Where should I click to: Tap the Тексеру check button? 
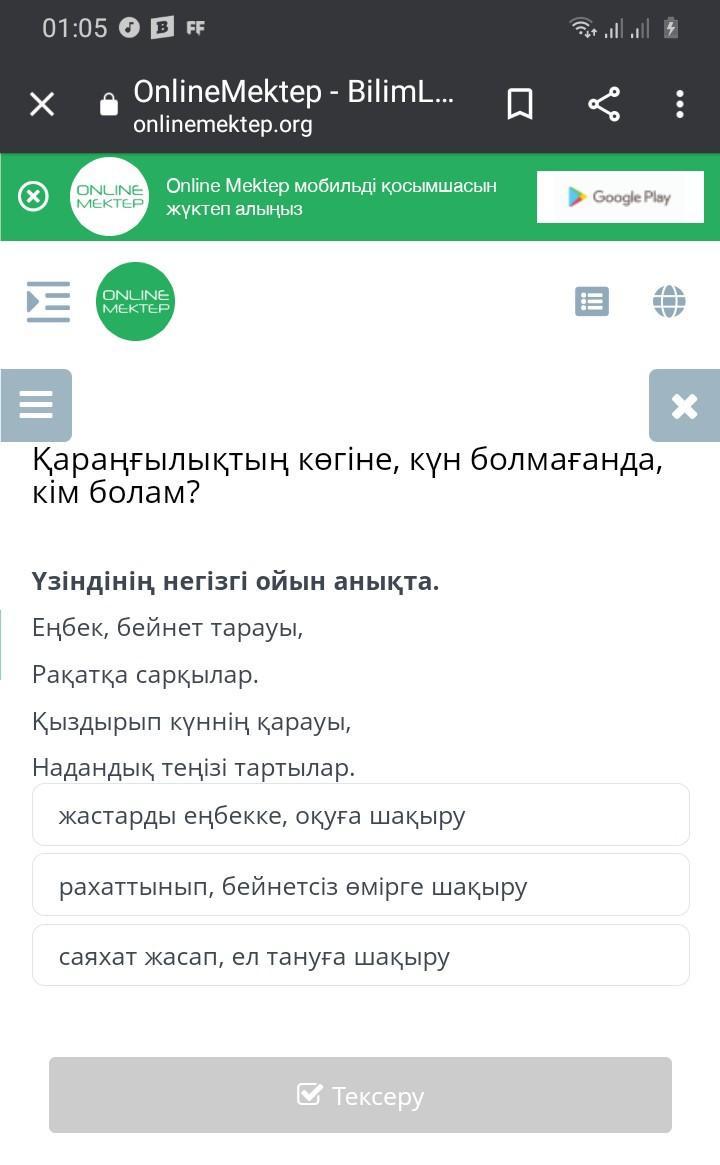tap(360, 1095)
